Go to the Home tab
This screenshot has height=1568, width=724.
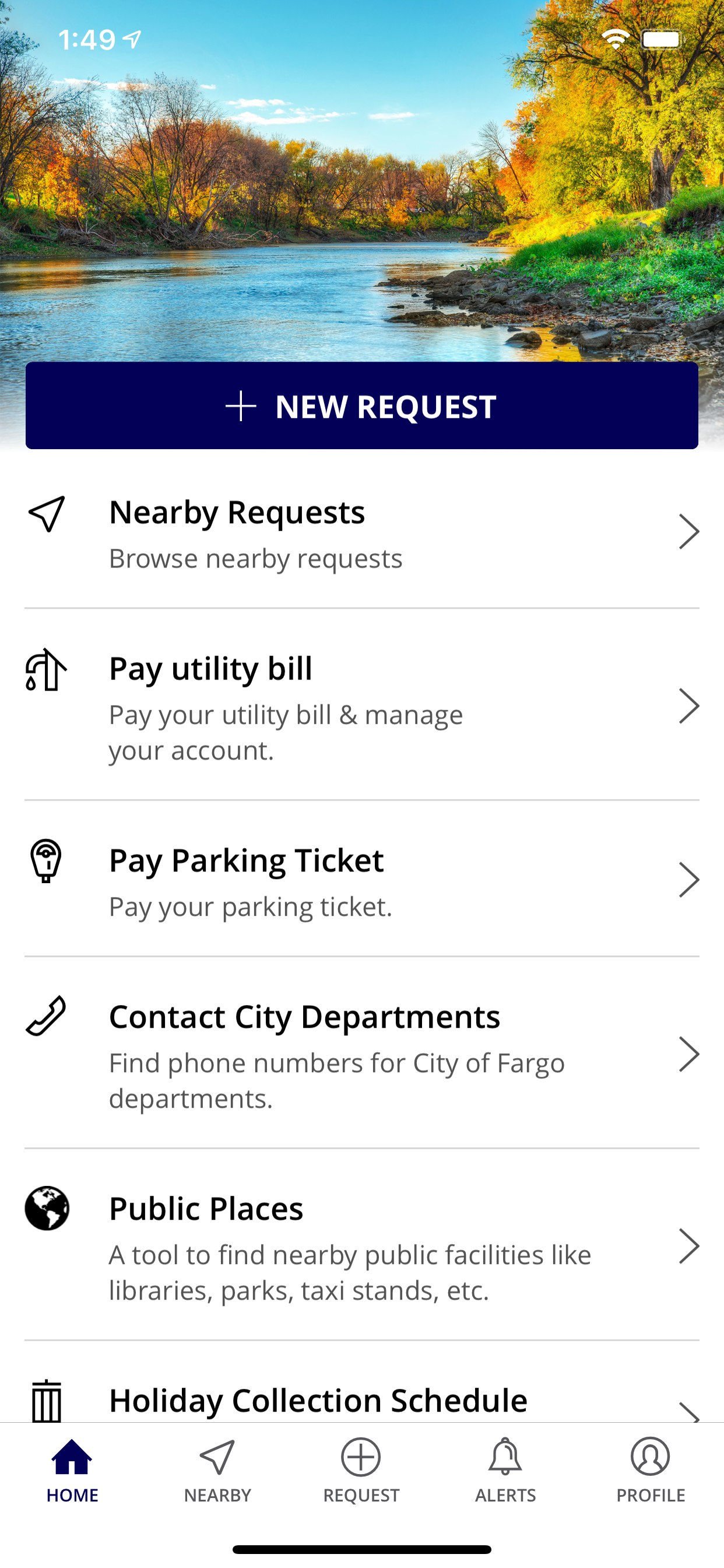point(72,1471)
